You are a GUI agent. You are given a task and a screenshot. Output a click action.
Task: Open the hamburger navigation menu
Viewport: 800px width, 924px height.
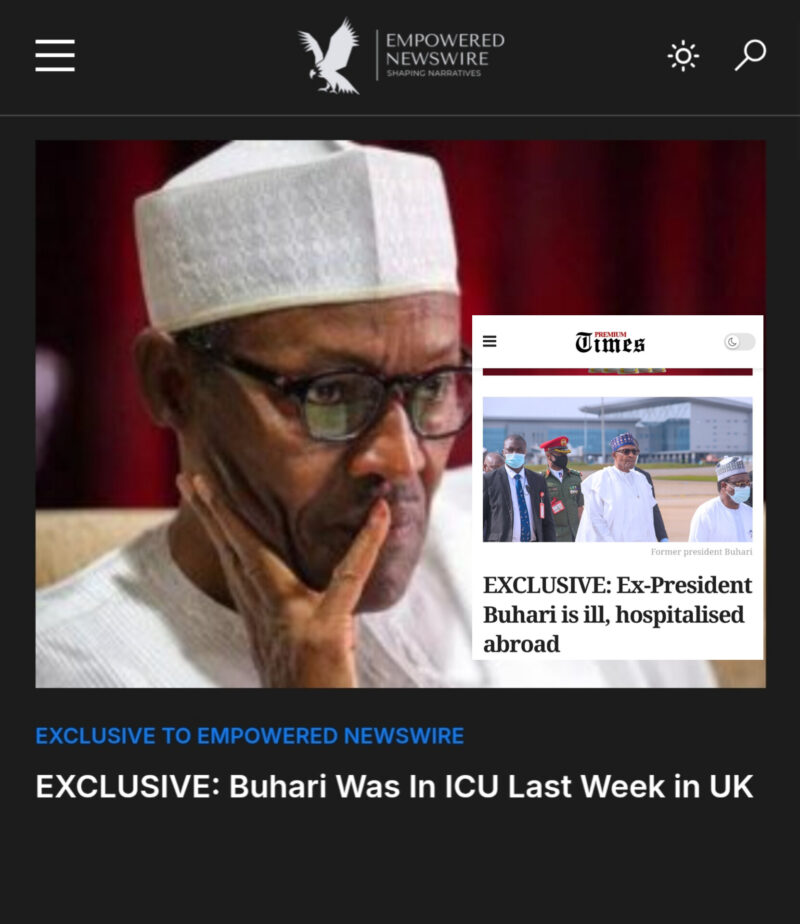click(x=55, y=55)
